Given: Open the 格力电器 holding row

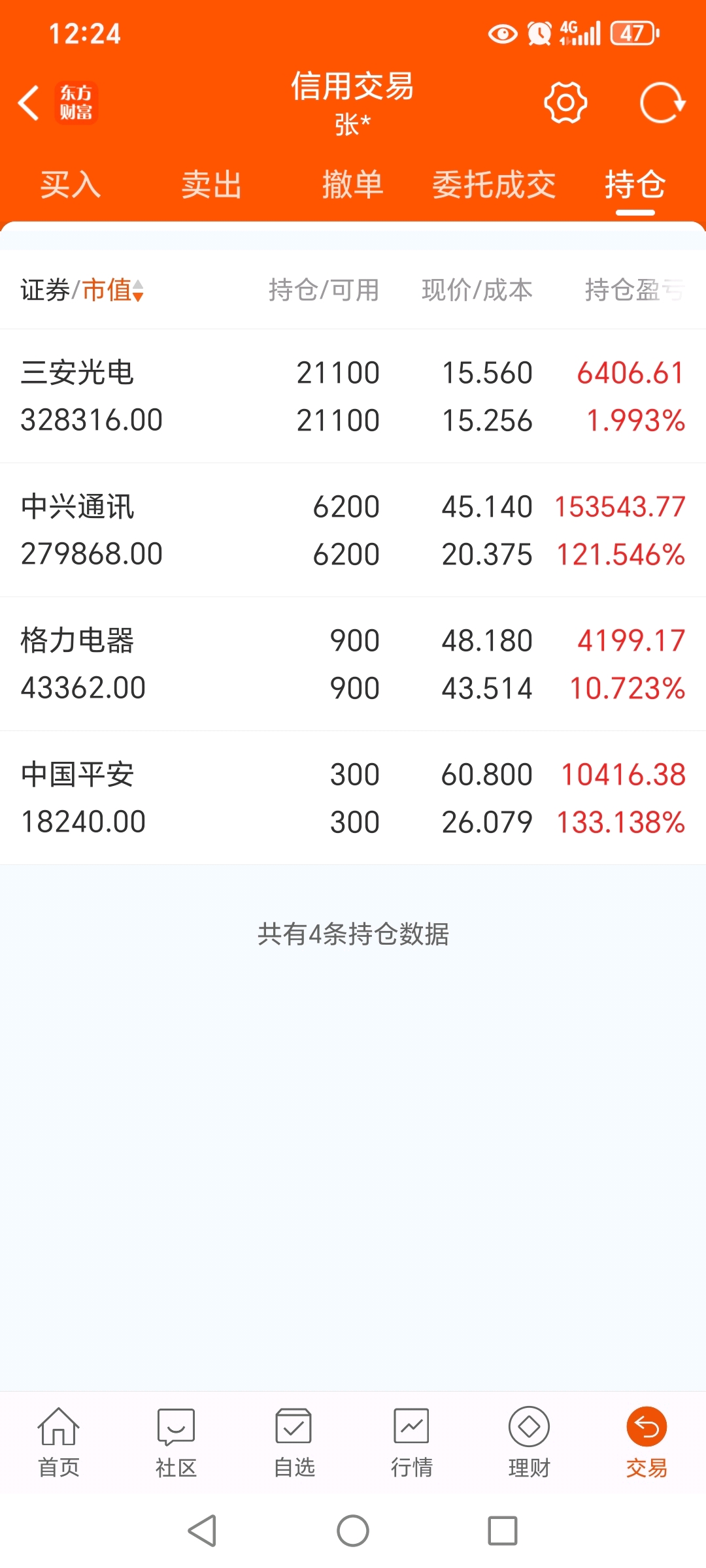Looking at the screenshot, I should [353, 664].
